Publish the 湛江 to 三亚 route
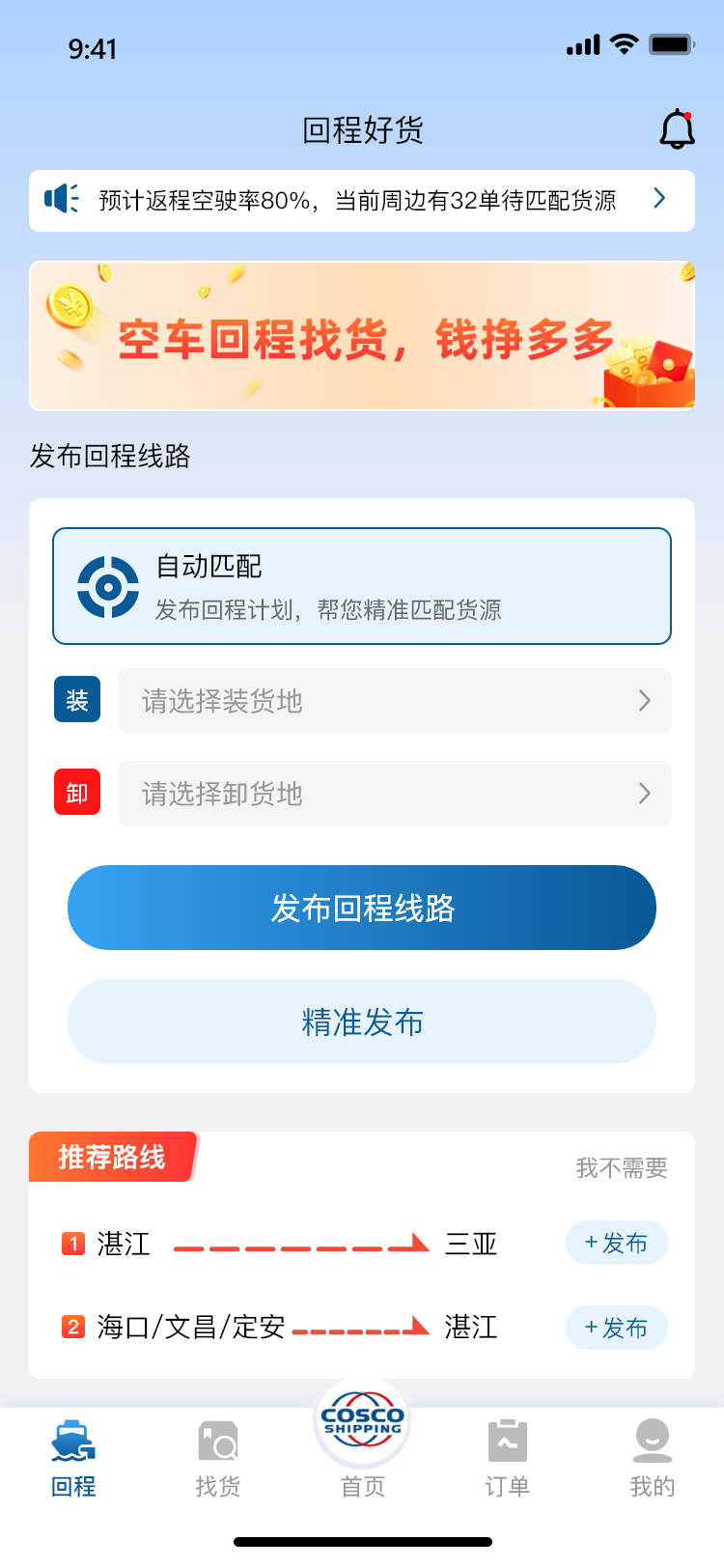Viewport: 724px width, 1568px height. (616, 1244)
